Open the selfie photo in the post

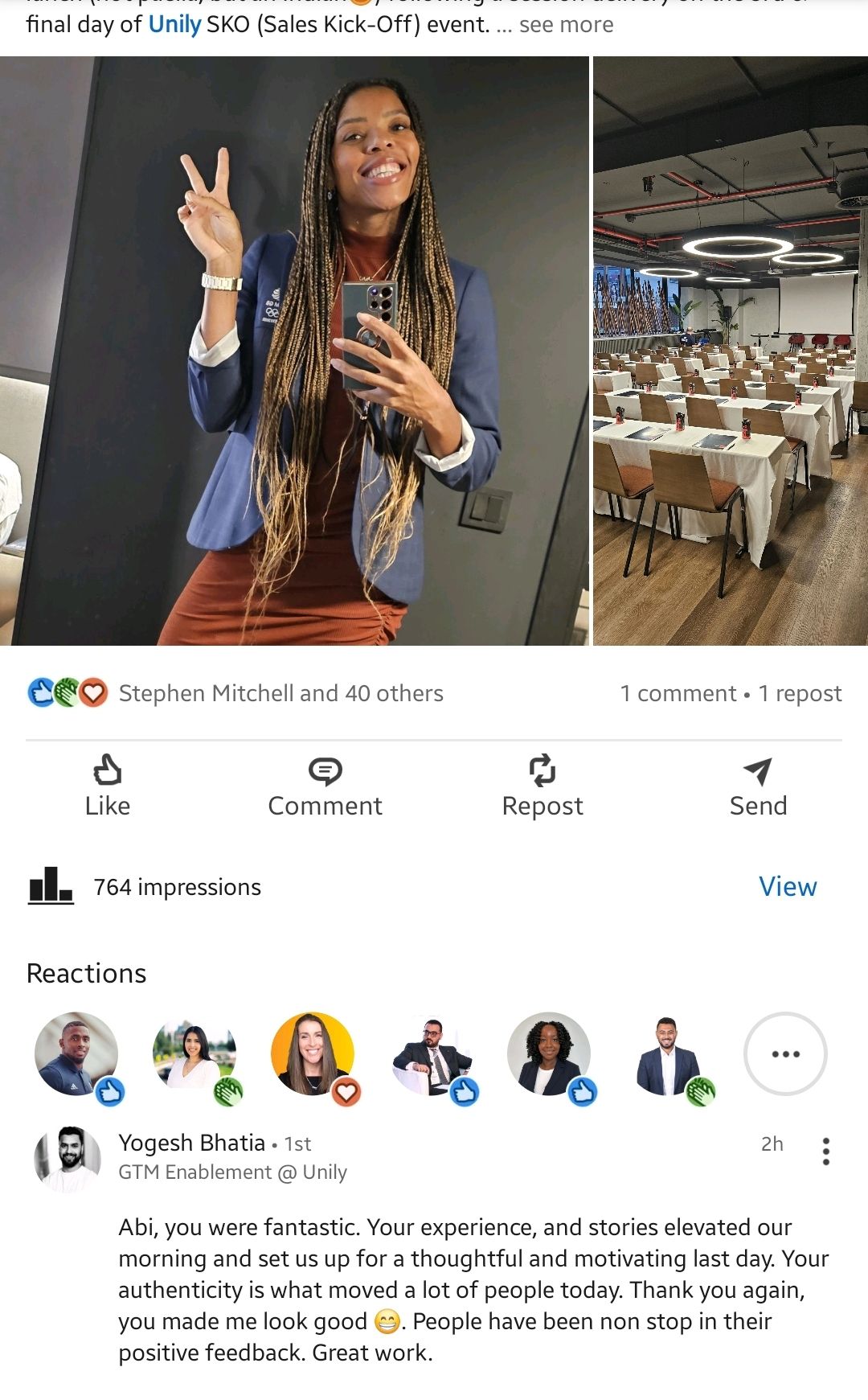(294, 351)
